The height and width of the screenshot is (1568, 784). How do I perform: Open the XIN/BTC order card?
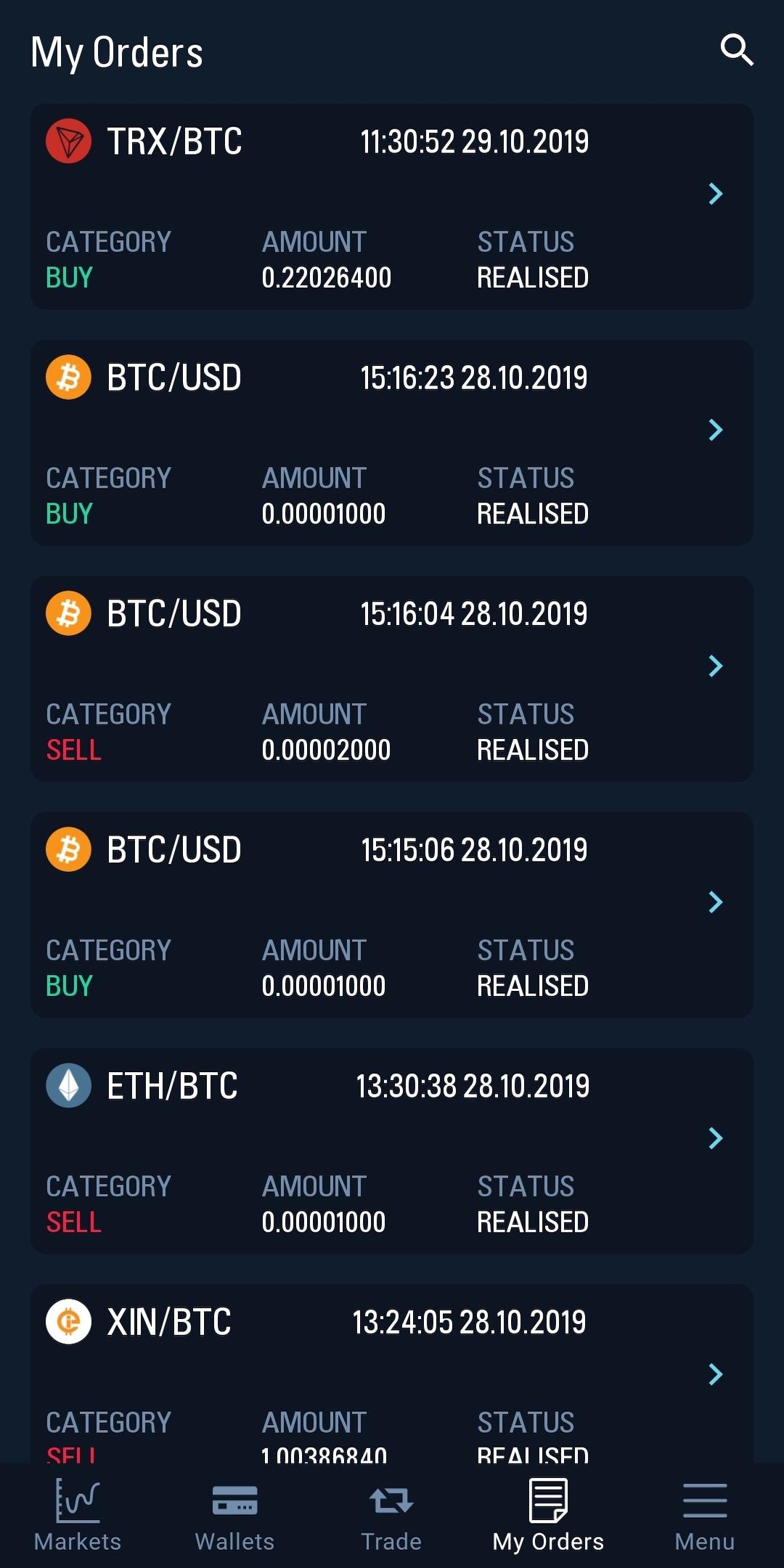coord(392,1373)
